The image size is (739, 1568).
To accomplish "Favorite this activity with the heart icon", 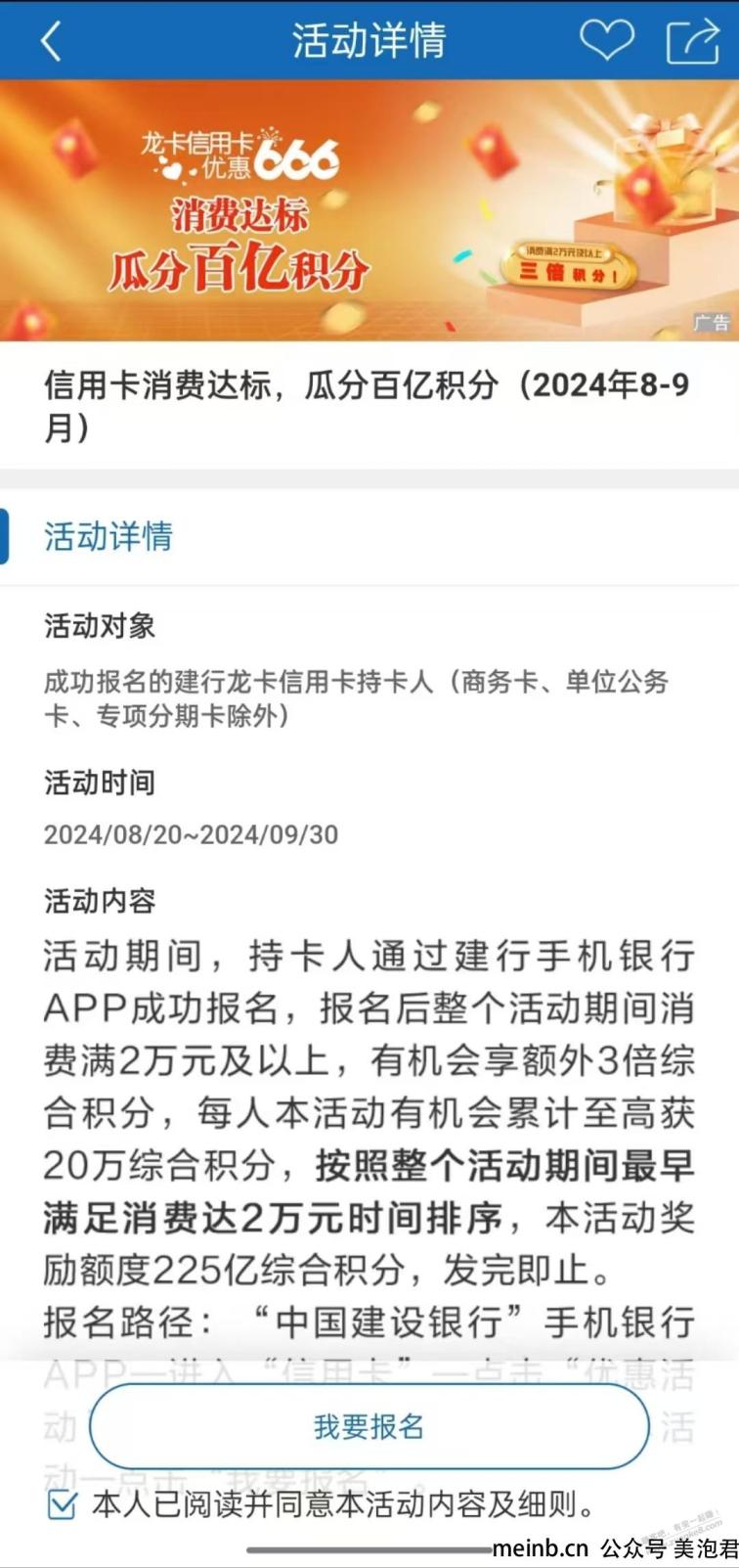I will [606, 40].
